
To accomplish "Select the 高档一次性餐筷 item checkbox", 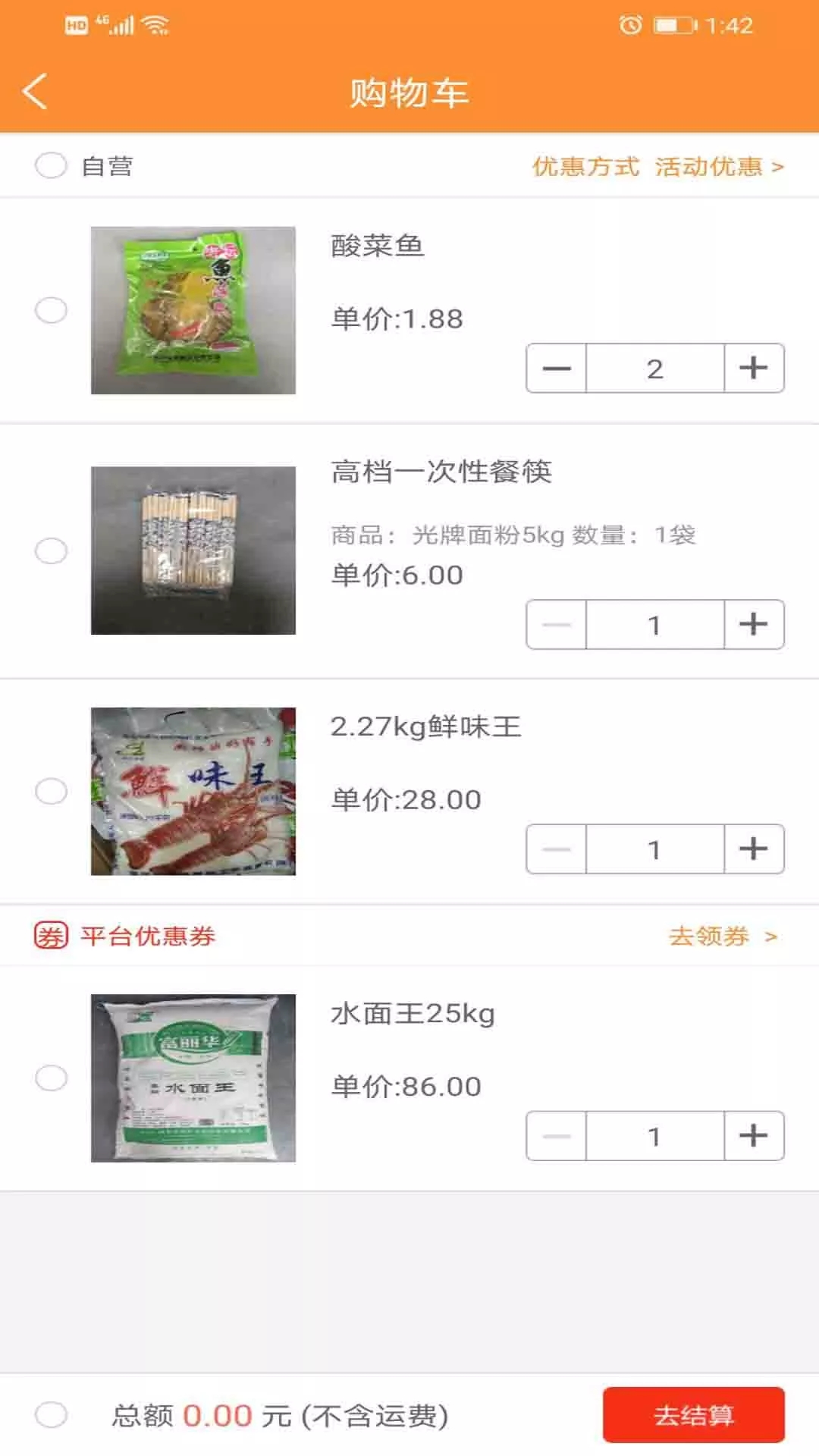I will point(51,551).
